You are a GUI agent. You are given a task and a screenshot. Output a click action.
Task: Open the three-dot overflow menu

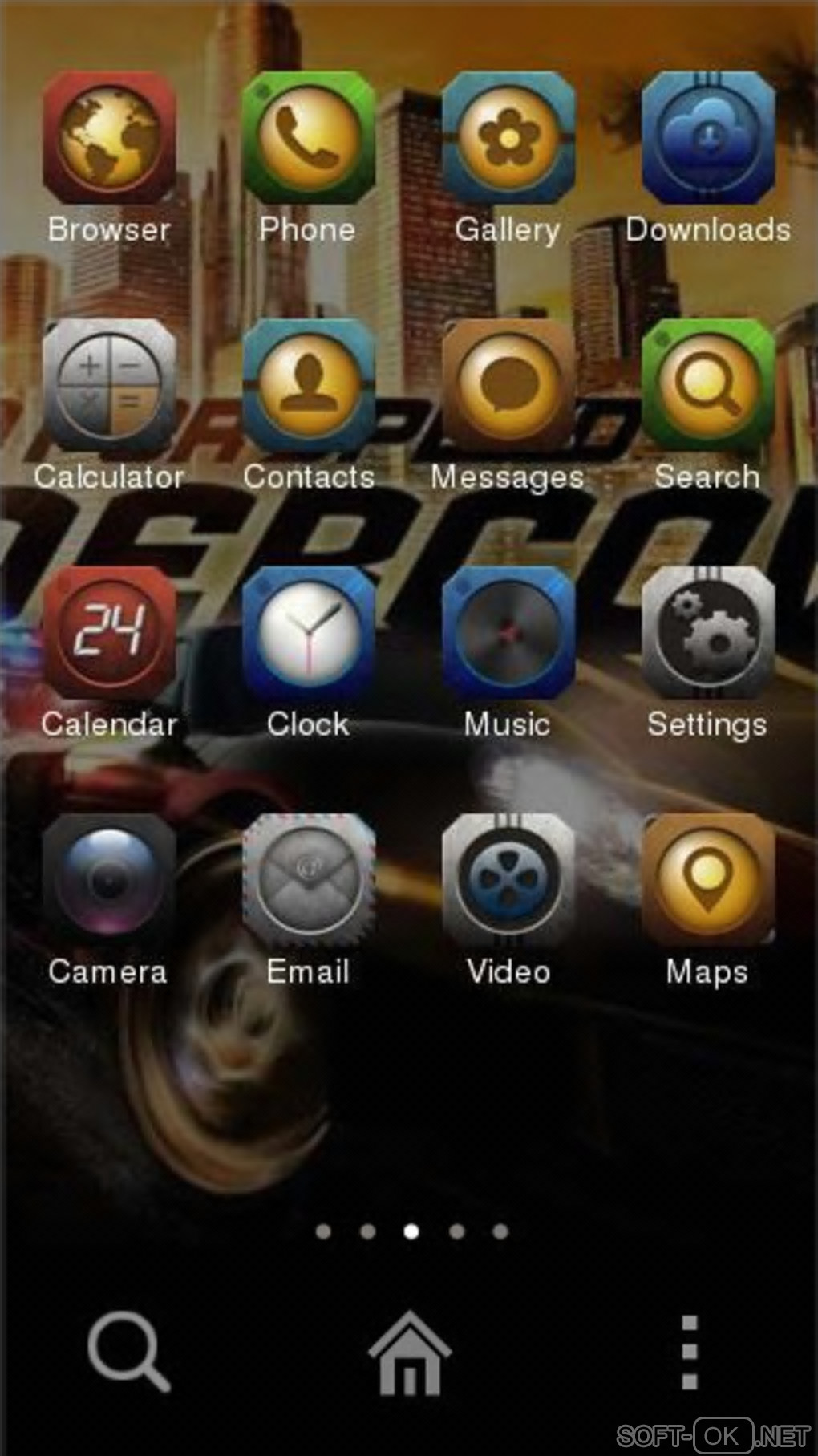click(689, 1352)
